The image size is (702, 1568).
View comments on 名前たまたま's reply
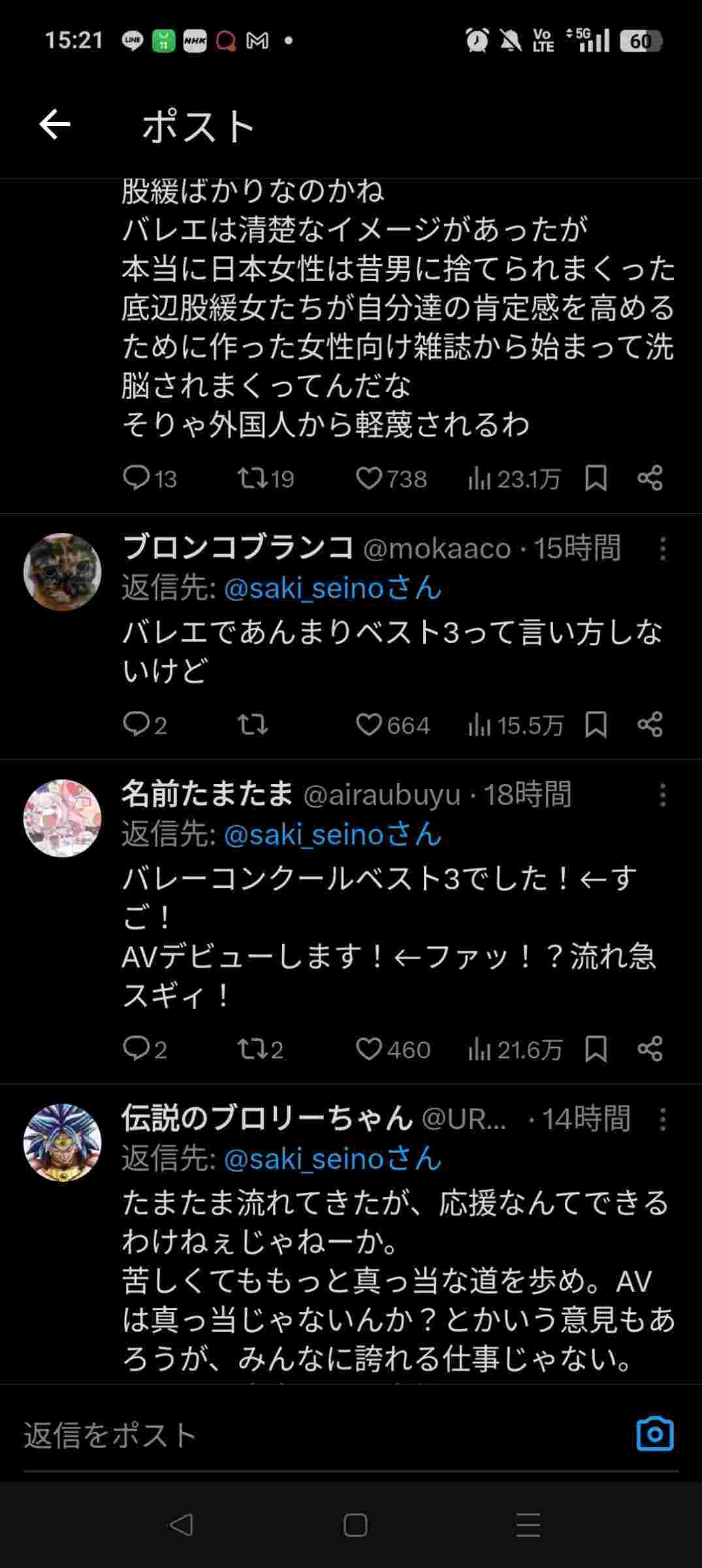tap(136, 1050)
